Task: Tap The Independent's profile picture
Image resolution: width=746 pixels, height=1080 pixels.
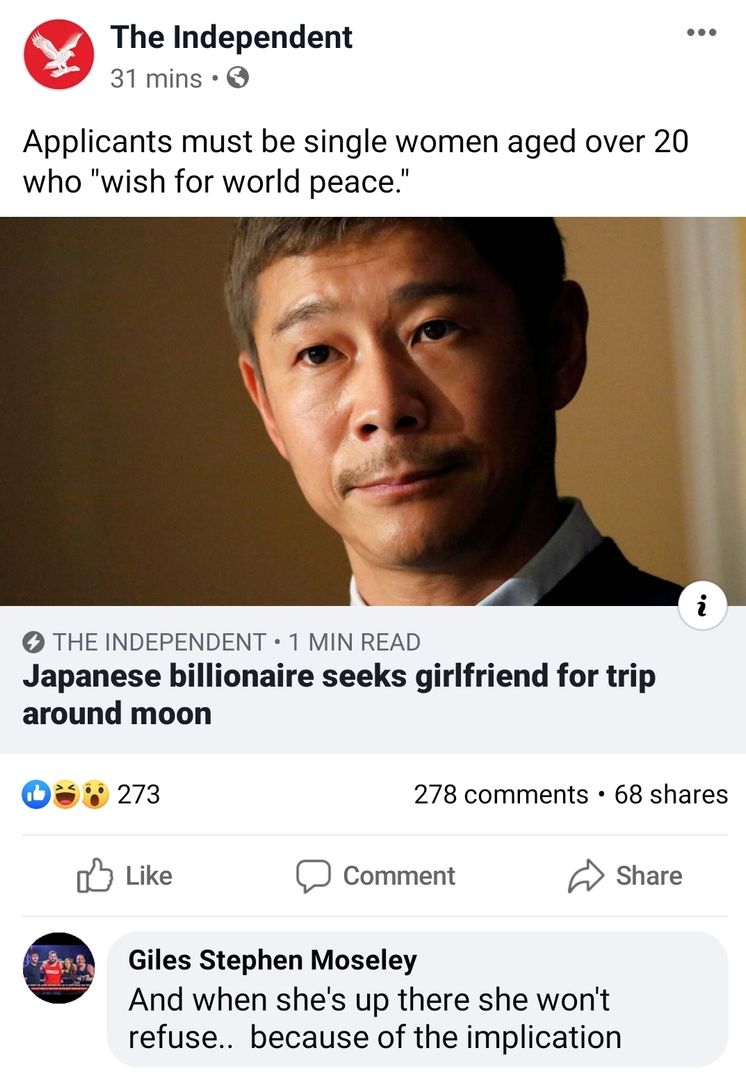Action: click(59, 53)
